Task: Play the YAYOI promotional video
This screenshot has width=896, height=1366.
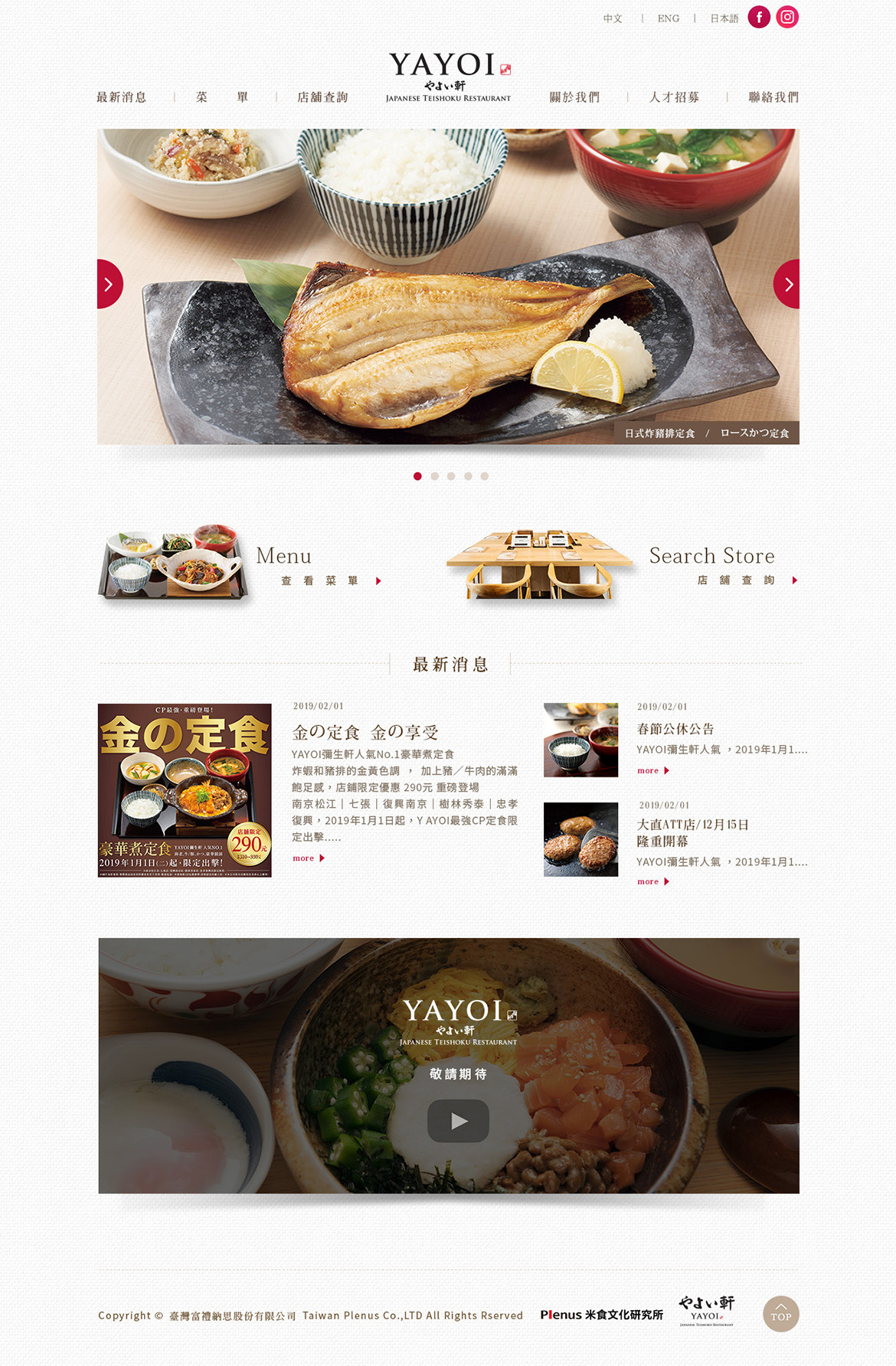Action: click(x=458, y=1121)
